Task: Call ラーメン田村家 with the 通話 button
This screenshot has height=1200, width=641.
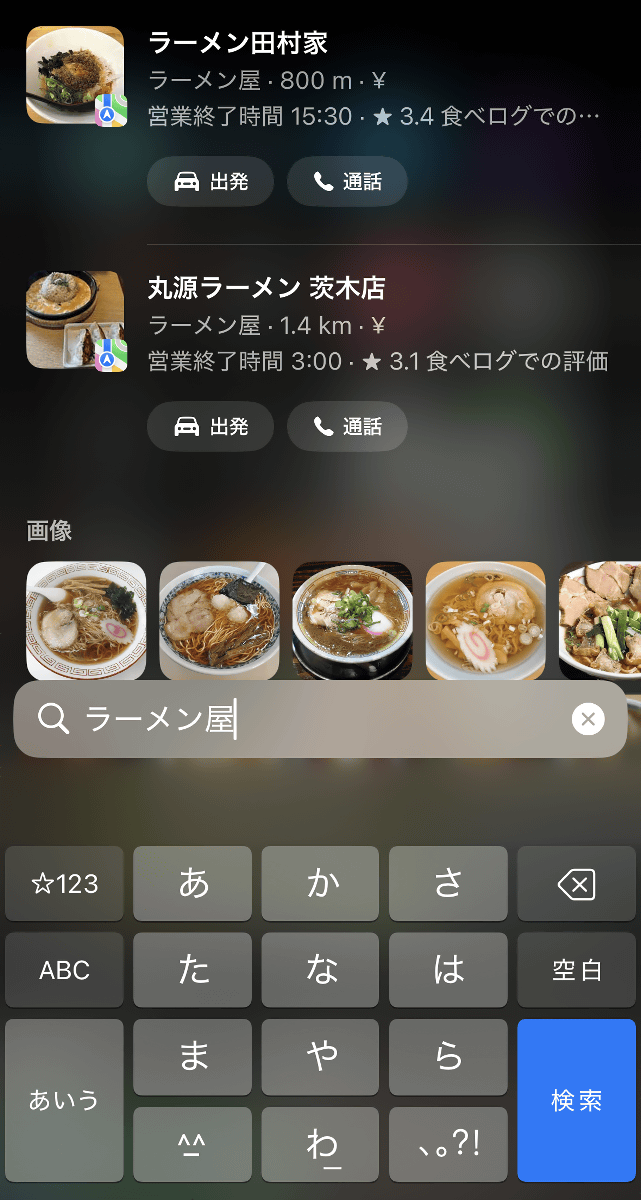Action: tap(347, 181)
